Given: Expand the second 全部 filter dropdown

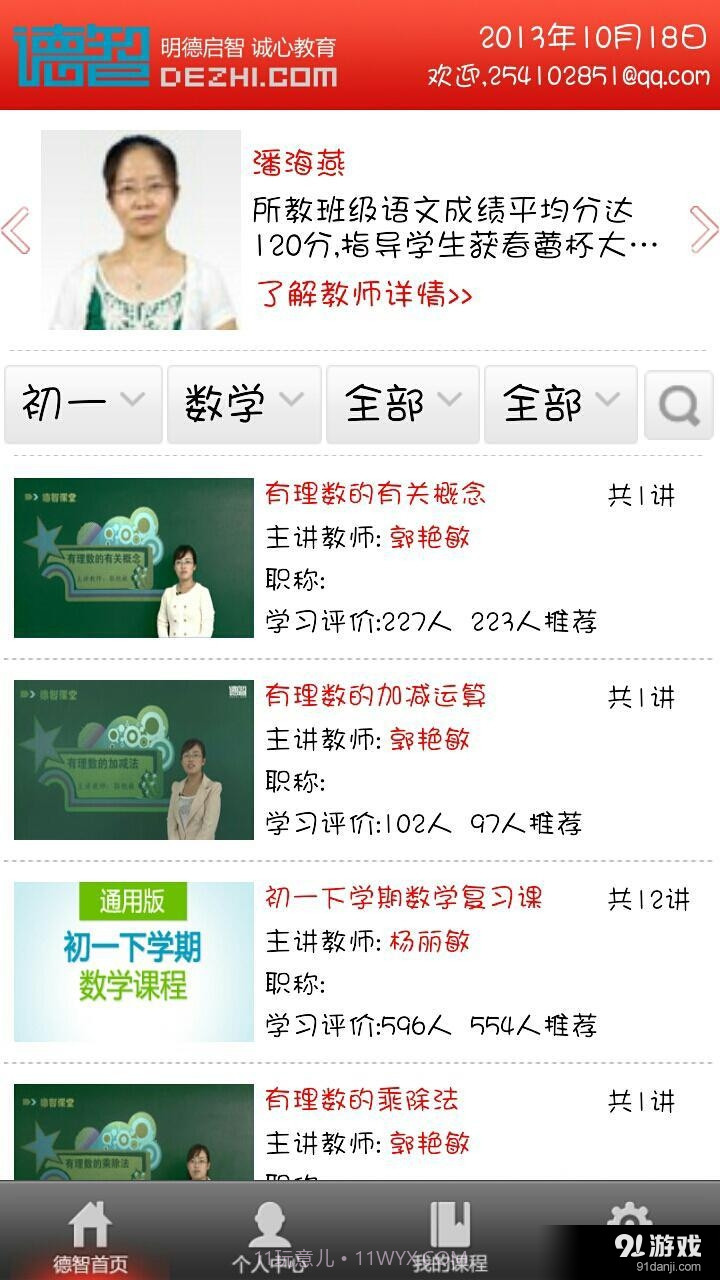Looking at the screenshot, I should point(560,404).
